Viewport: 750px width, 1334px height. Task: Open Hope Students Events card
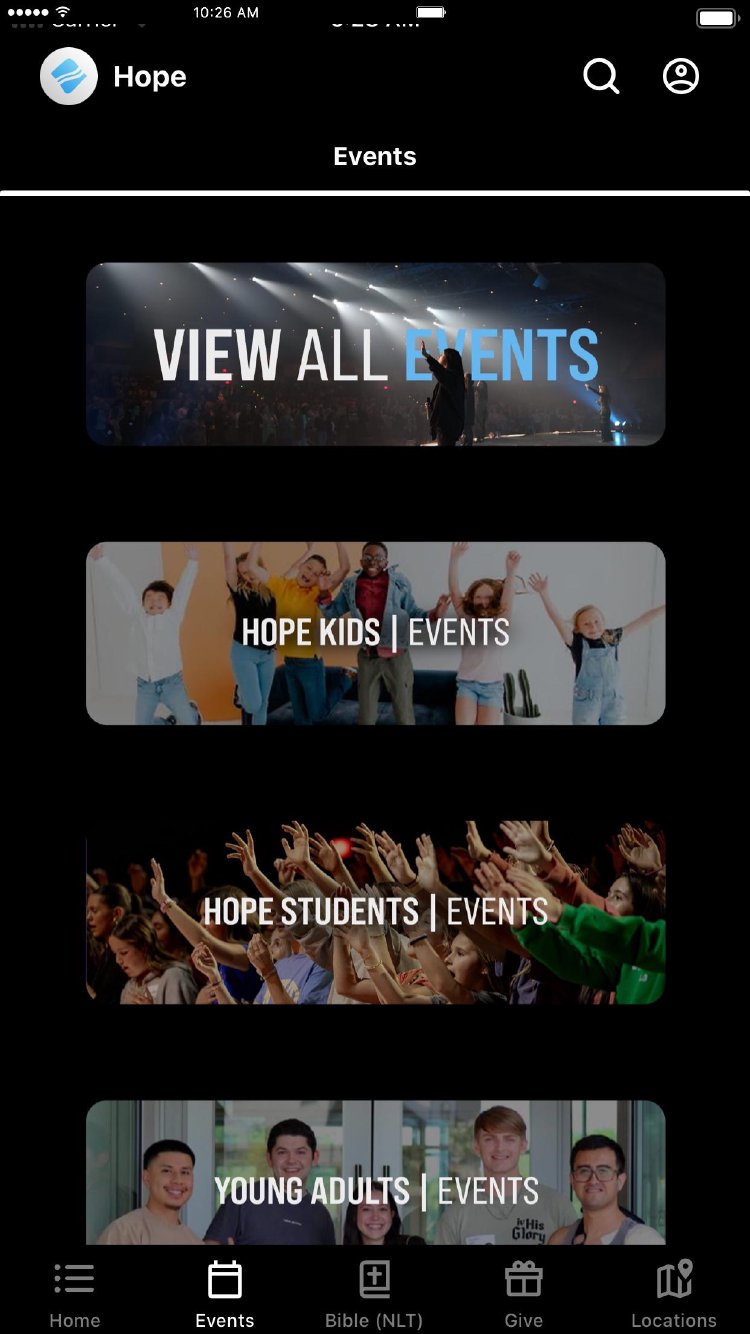(375, 912)
